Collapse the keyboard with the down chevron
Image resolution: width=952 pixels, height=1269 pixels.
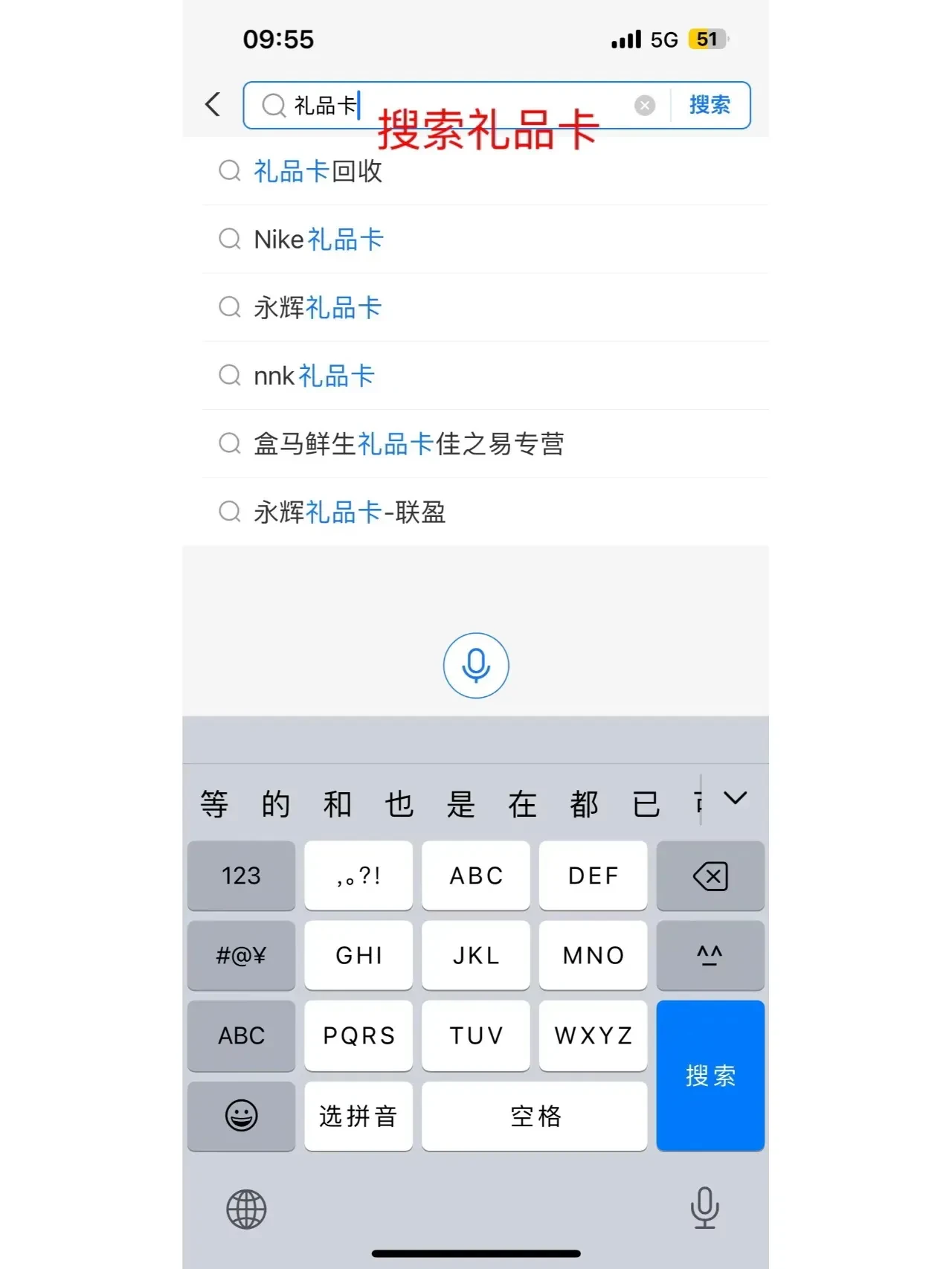pyautogui.click(x=735, y=800)
